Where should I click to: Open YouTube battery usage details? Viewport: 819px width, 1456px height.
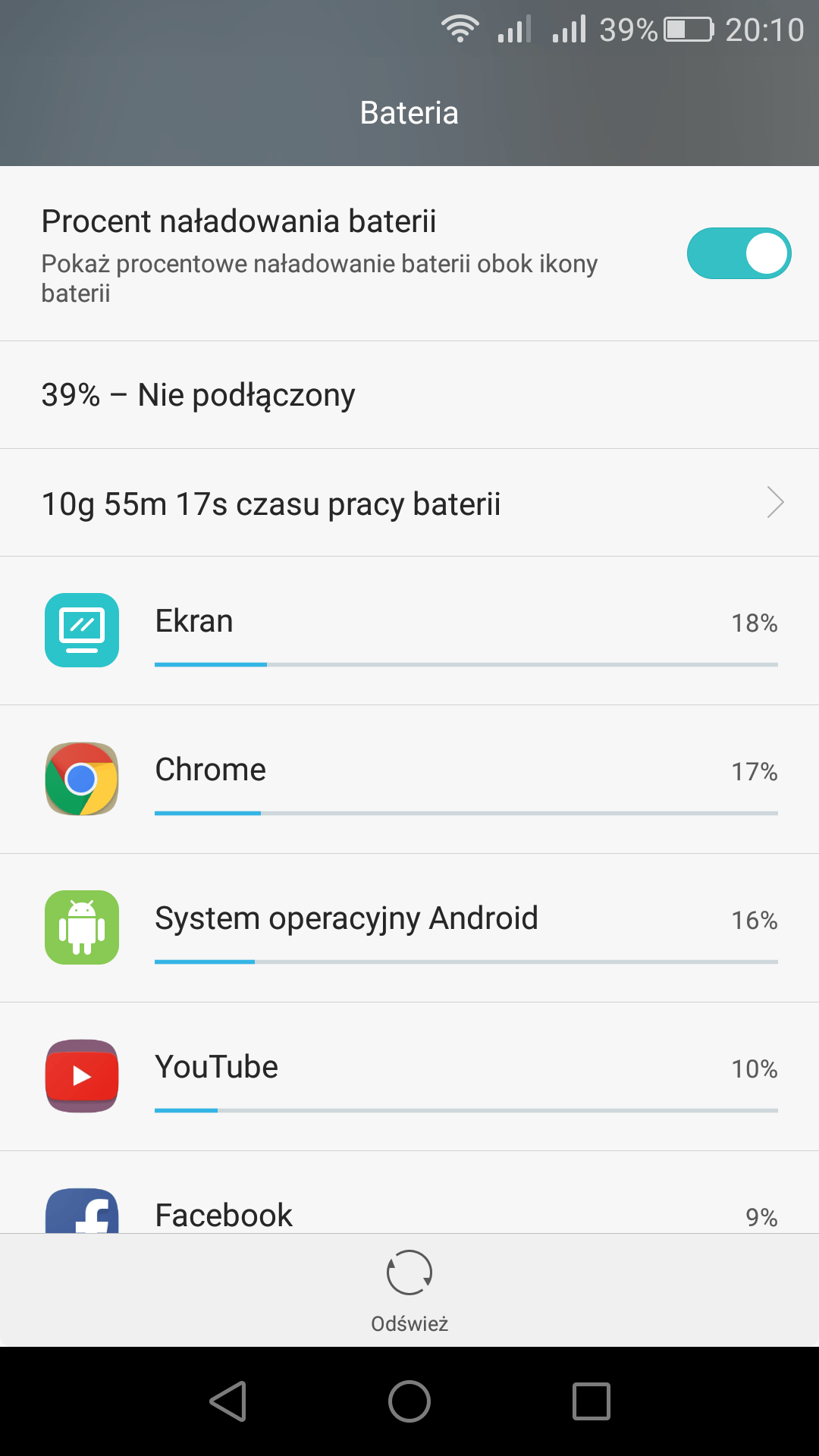409,1077
